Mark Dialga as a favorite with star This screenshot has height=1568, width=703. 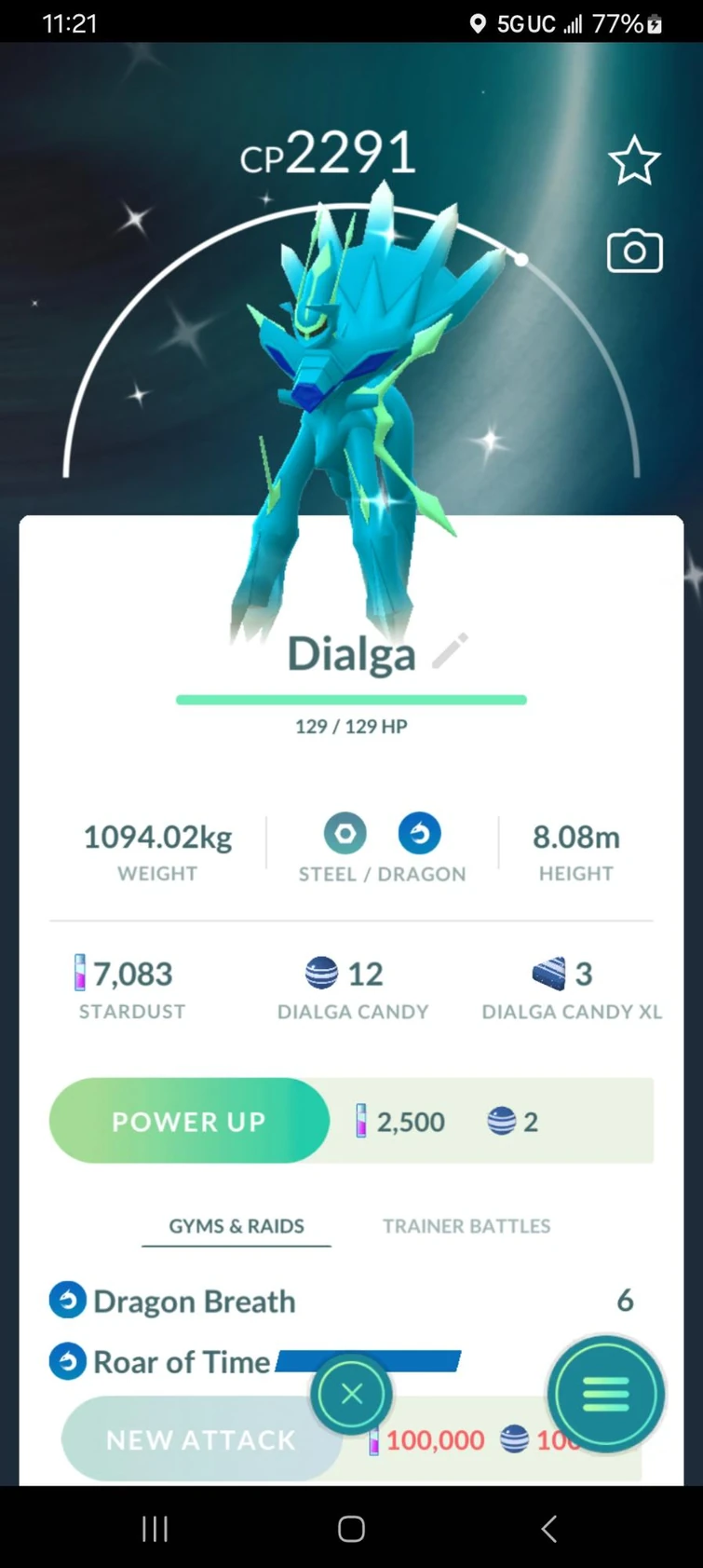click(x=634, y=160)
